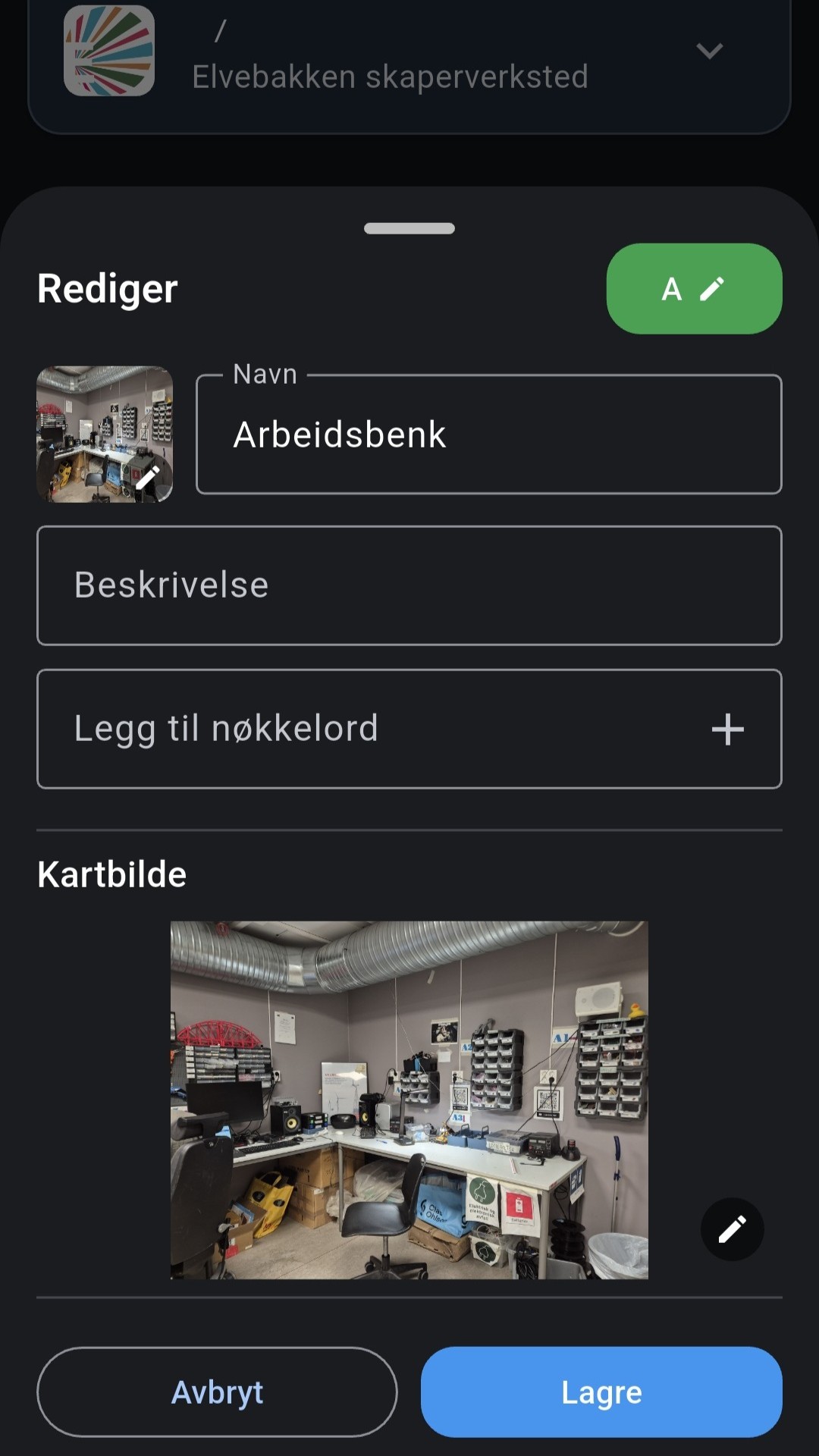
Task: Expand the Elvebakken skaperverksted dropdown
Action: pyautogui.click(x=709, y=52)
